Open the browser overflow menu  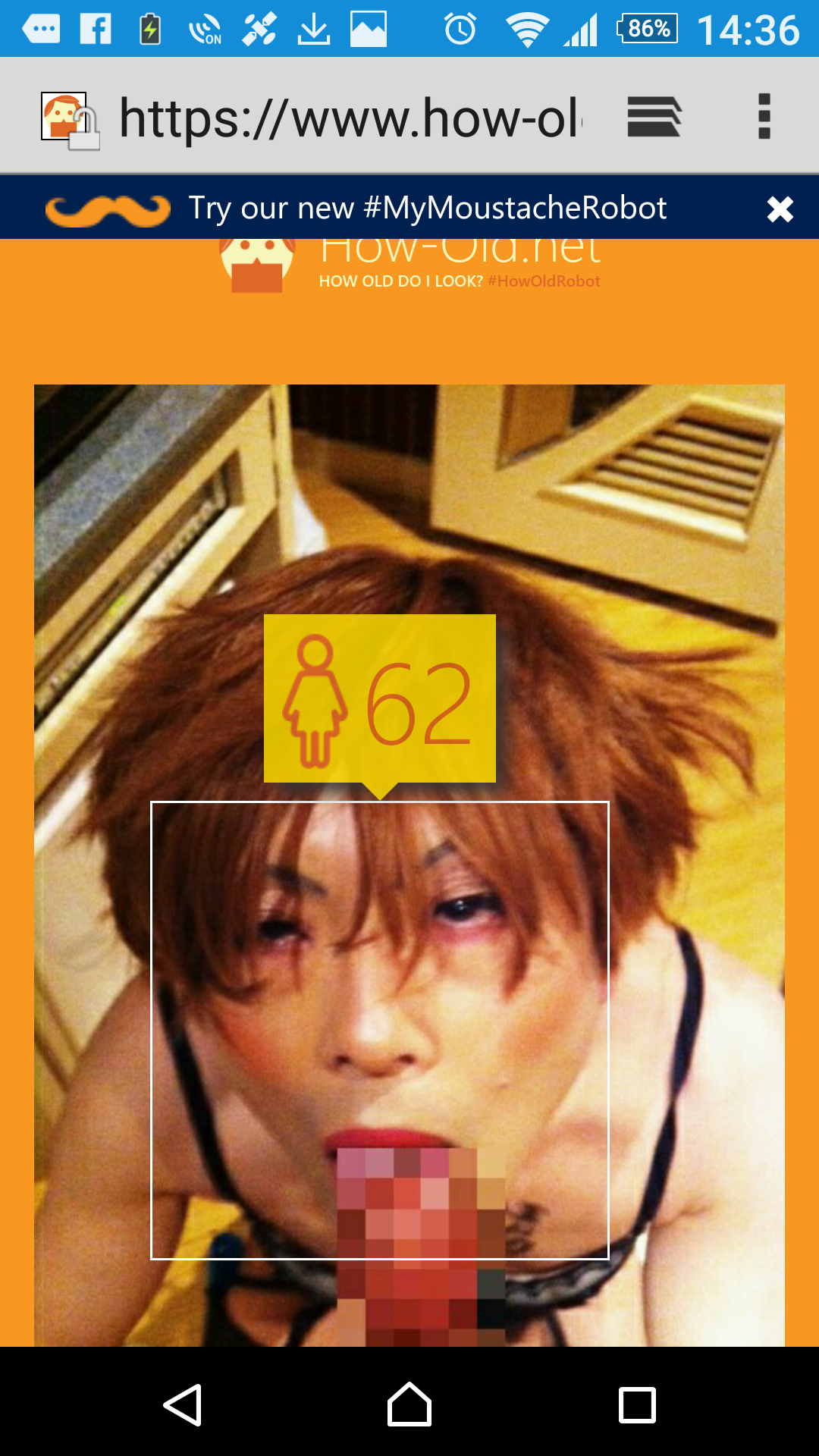(x=764, y=117)
